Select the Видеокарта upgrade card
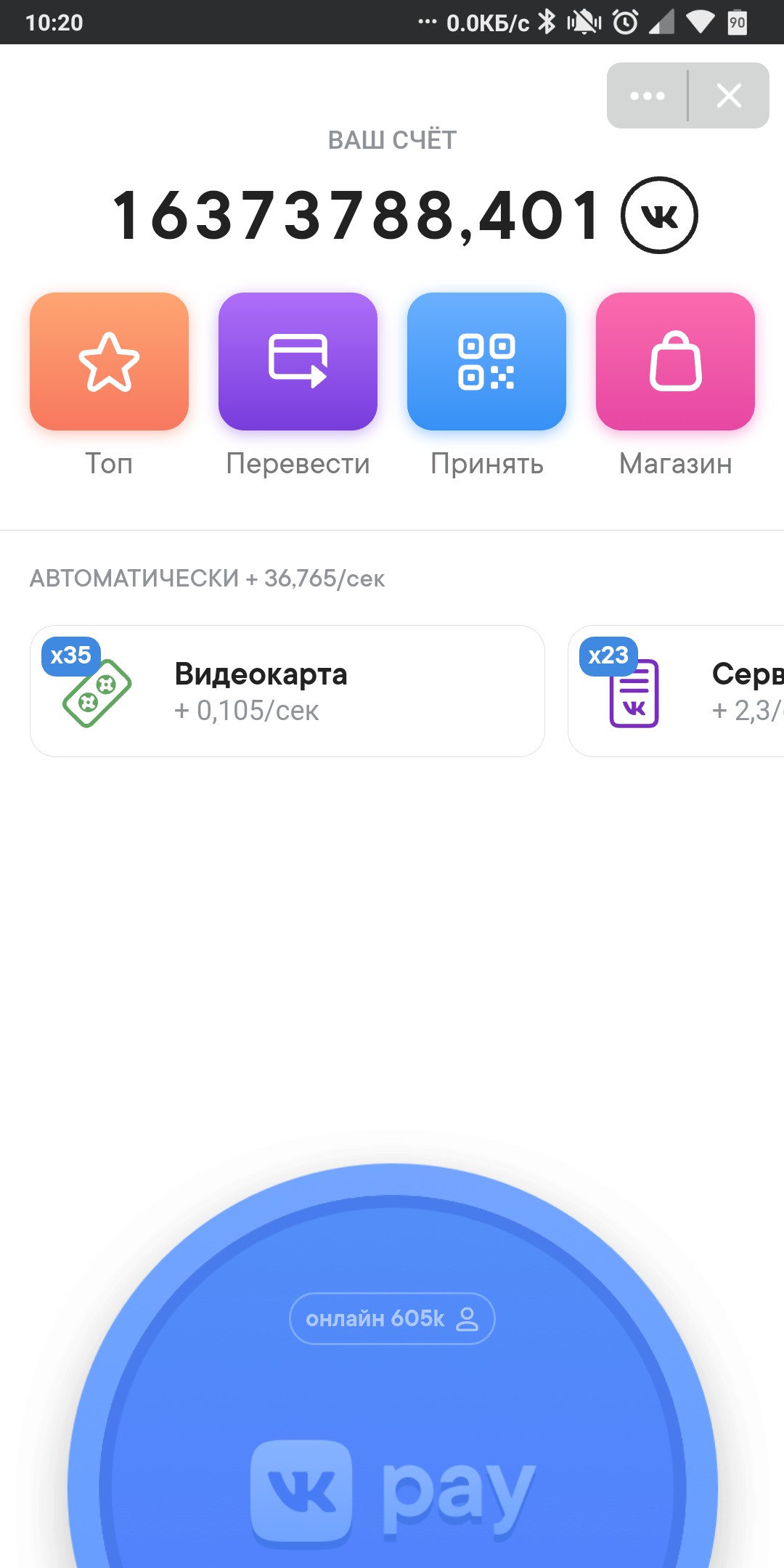Screen dimensions: 784x1568 click(287, 691)
